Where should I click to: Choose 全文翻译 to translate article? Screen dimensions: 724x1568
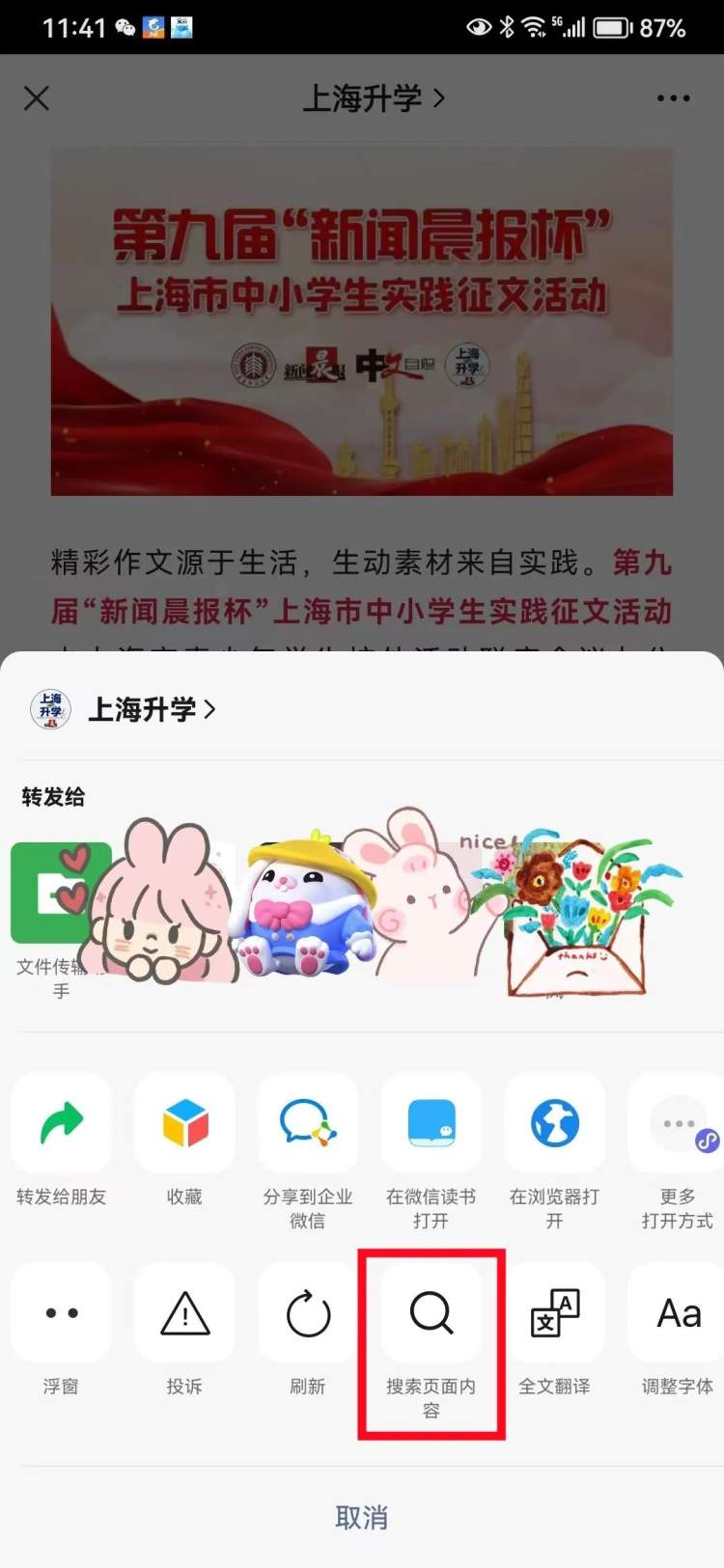554,1313
